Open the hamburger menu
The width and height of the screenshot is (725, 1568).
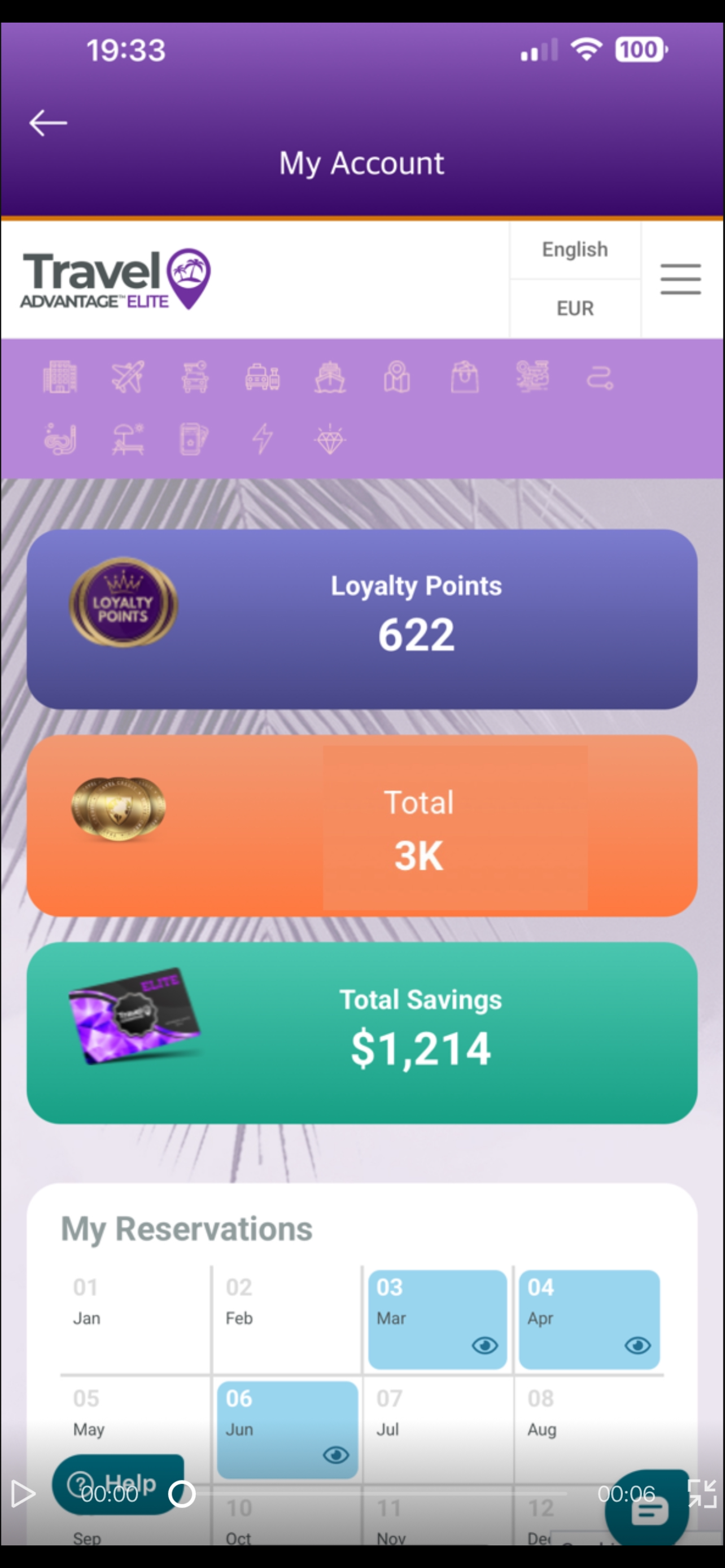click(x=680, y=279)
